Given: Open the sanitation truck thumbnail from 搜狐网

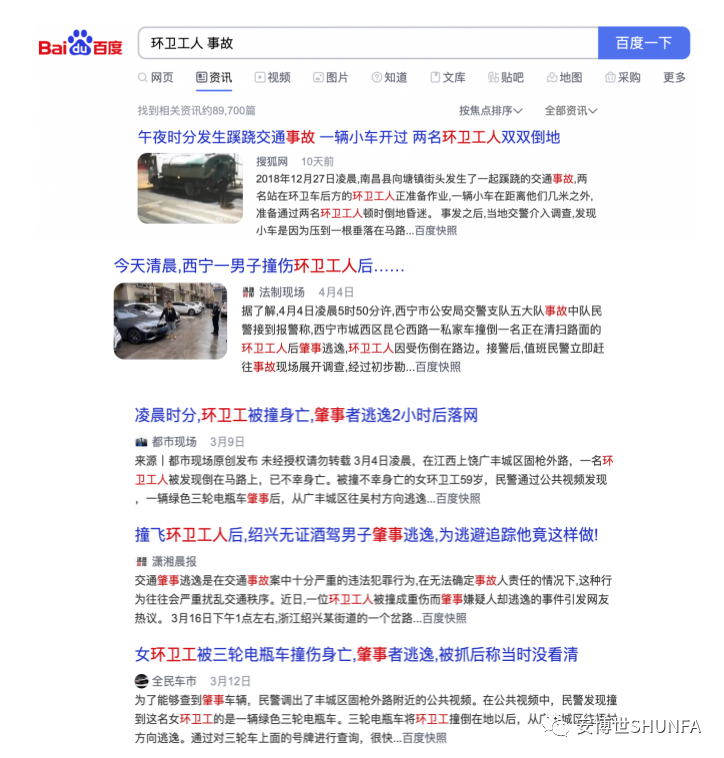Looking at the screenshot, I should click(190, 187).
